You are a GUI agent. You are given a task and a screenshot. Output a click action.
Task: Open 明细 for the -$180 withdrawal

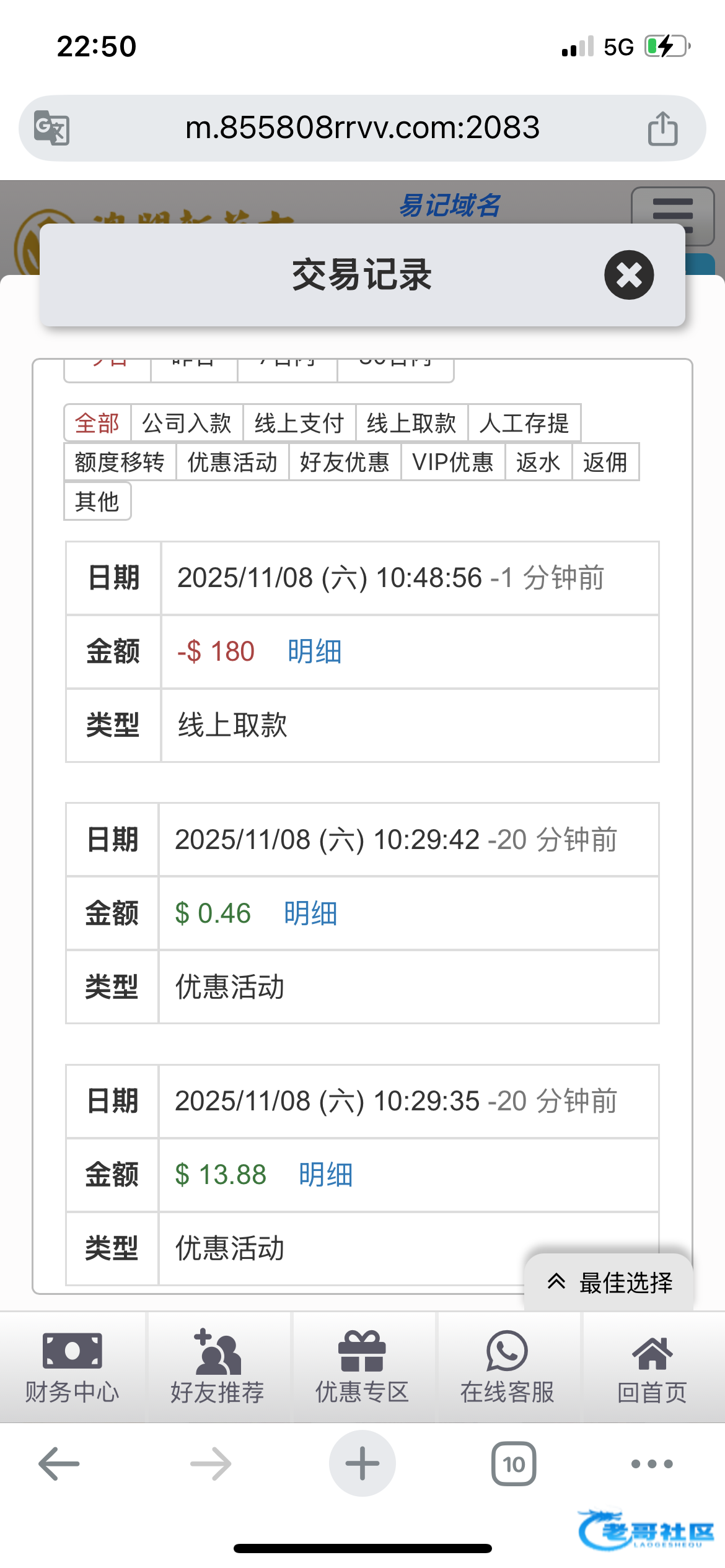click(314, 651)
